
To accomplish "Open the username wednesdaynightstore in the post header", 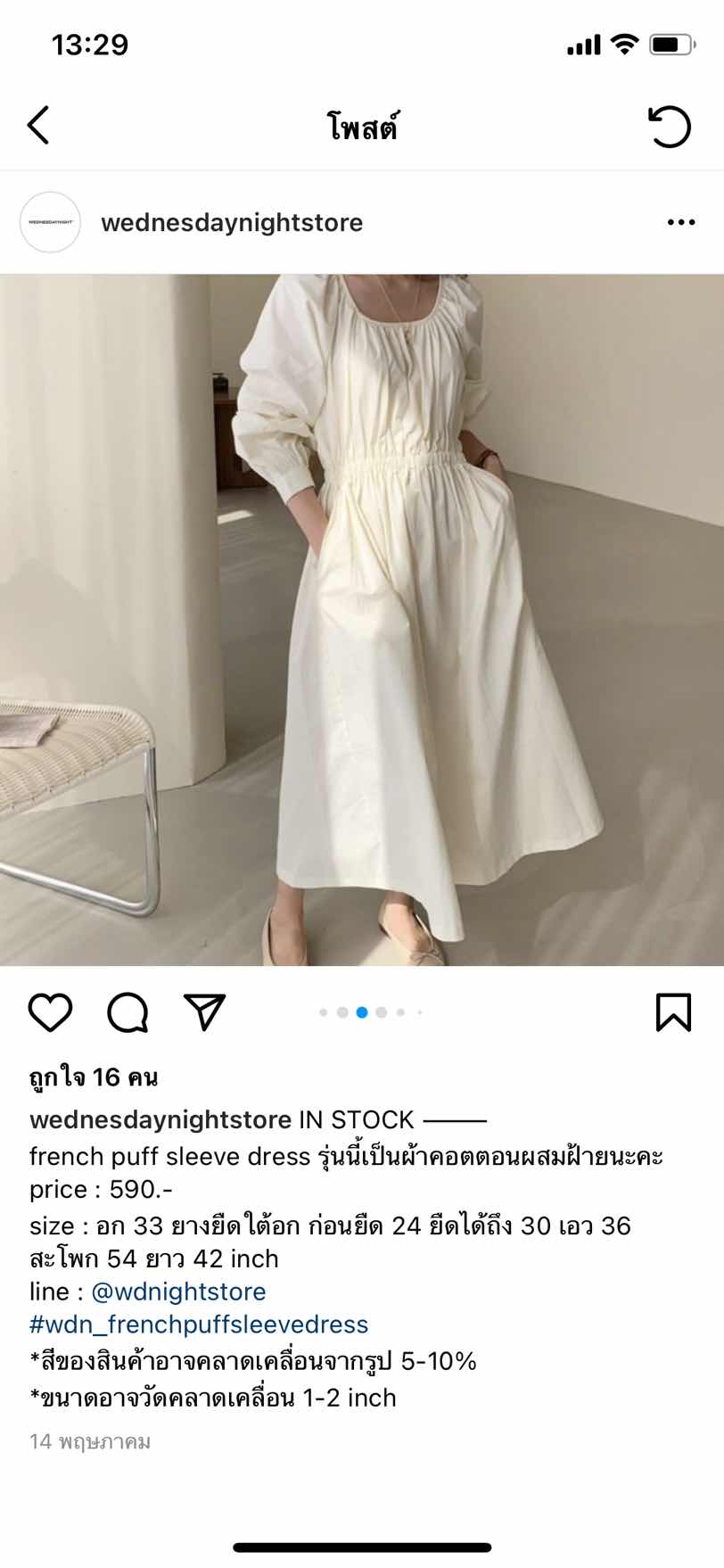I will (232, 222).
